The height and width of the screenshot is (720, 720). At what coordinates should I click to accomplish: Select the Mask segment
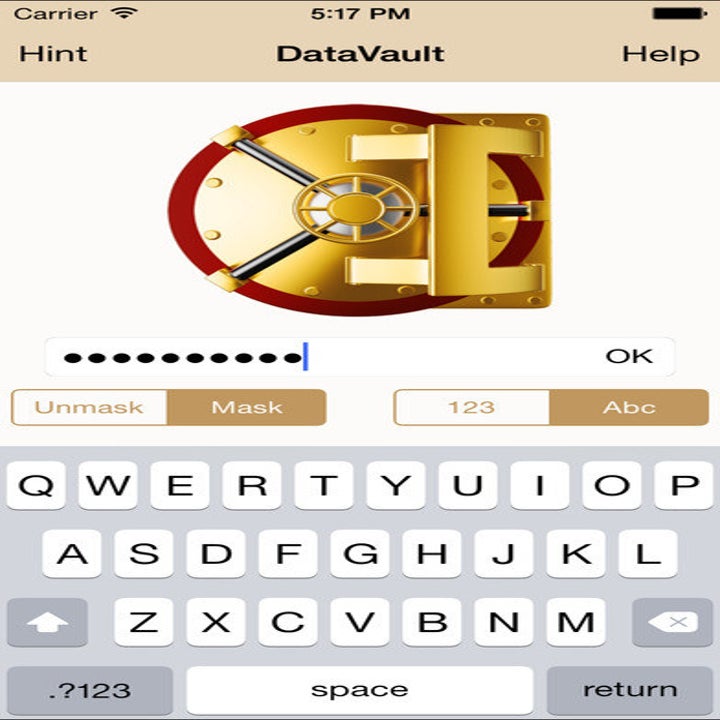[247, 408]
